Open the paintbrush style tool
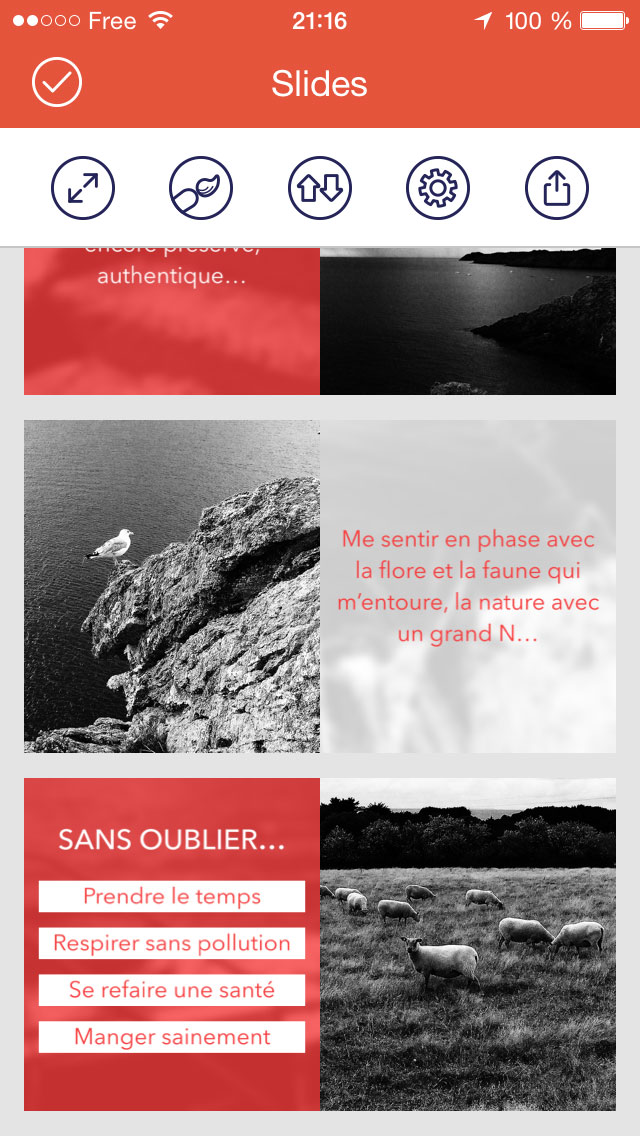 click(201, 188)
